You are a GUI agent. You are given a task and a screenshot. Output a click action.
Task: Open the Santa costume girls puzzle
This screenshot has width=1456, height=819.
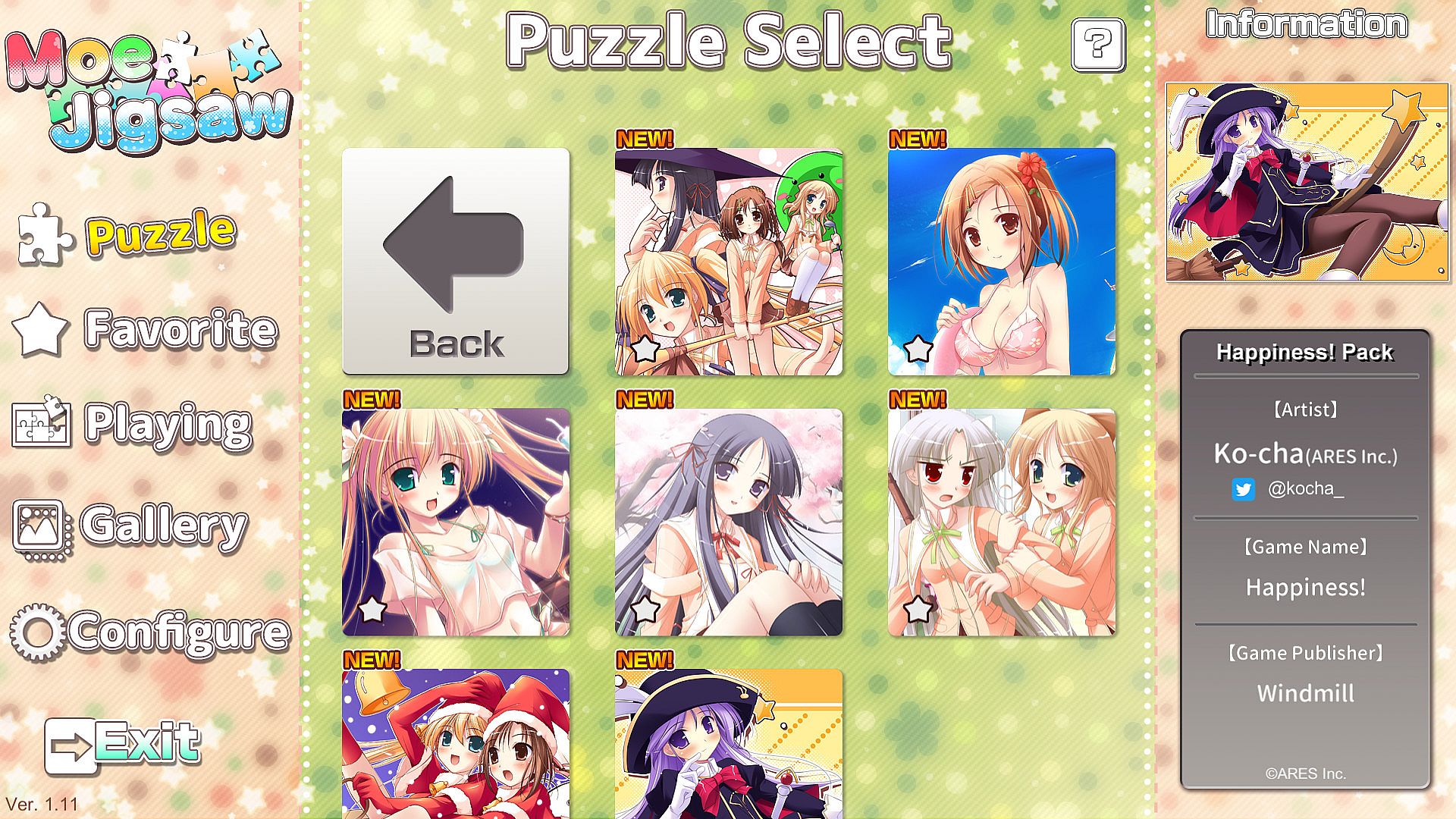[455, 743]
